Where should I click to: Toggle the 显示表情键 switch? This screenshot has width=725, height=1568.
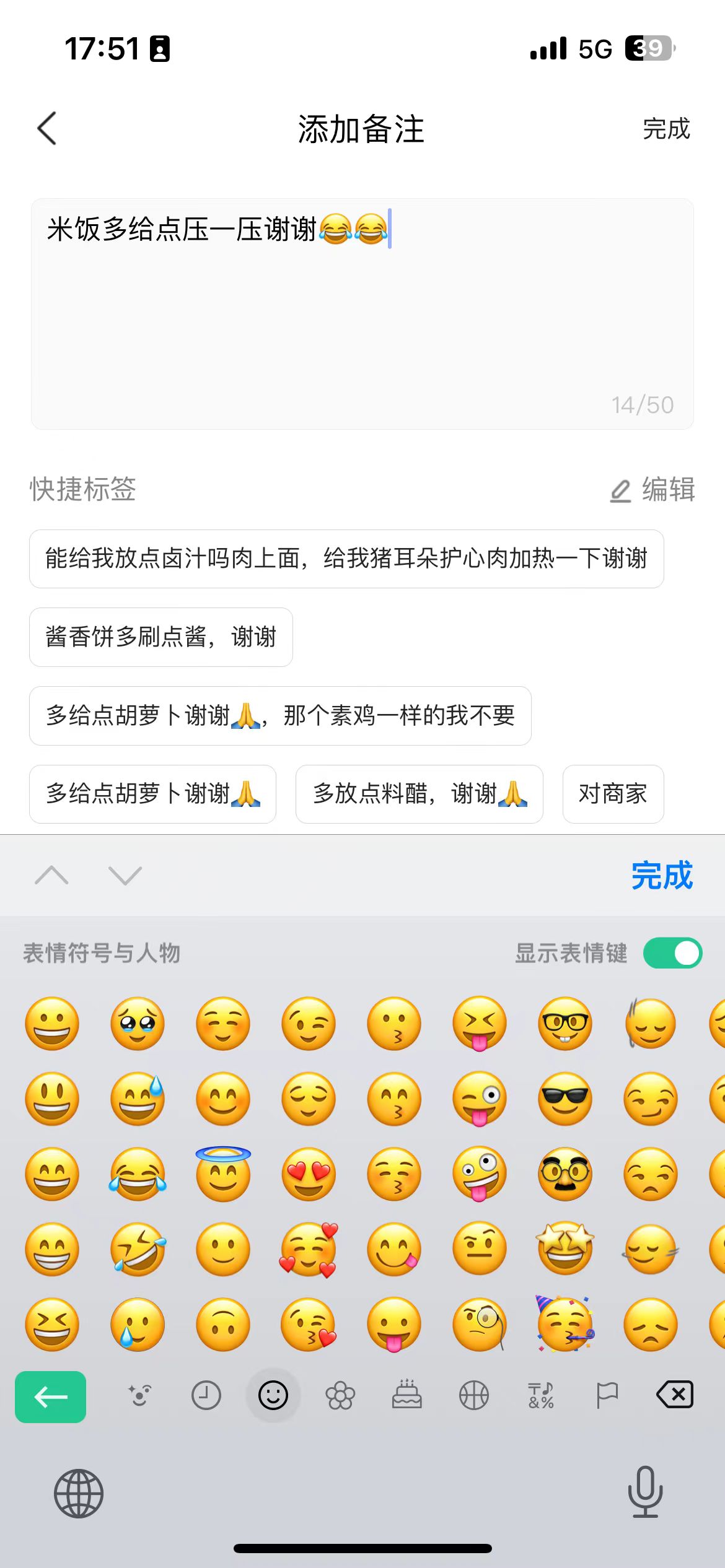point(672,953)
